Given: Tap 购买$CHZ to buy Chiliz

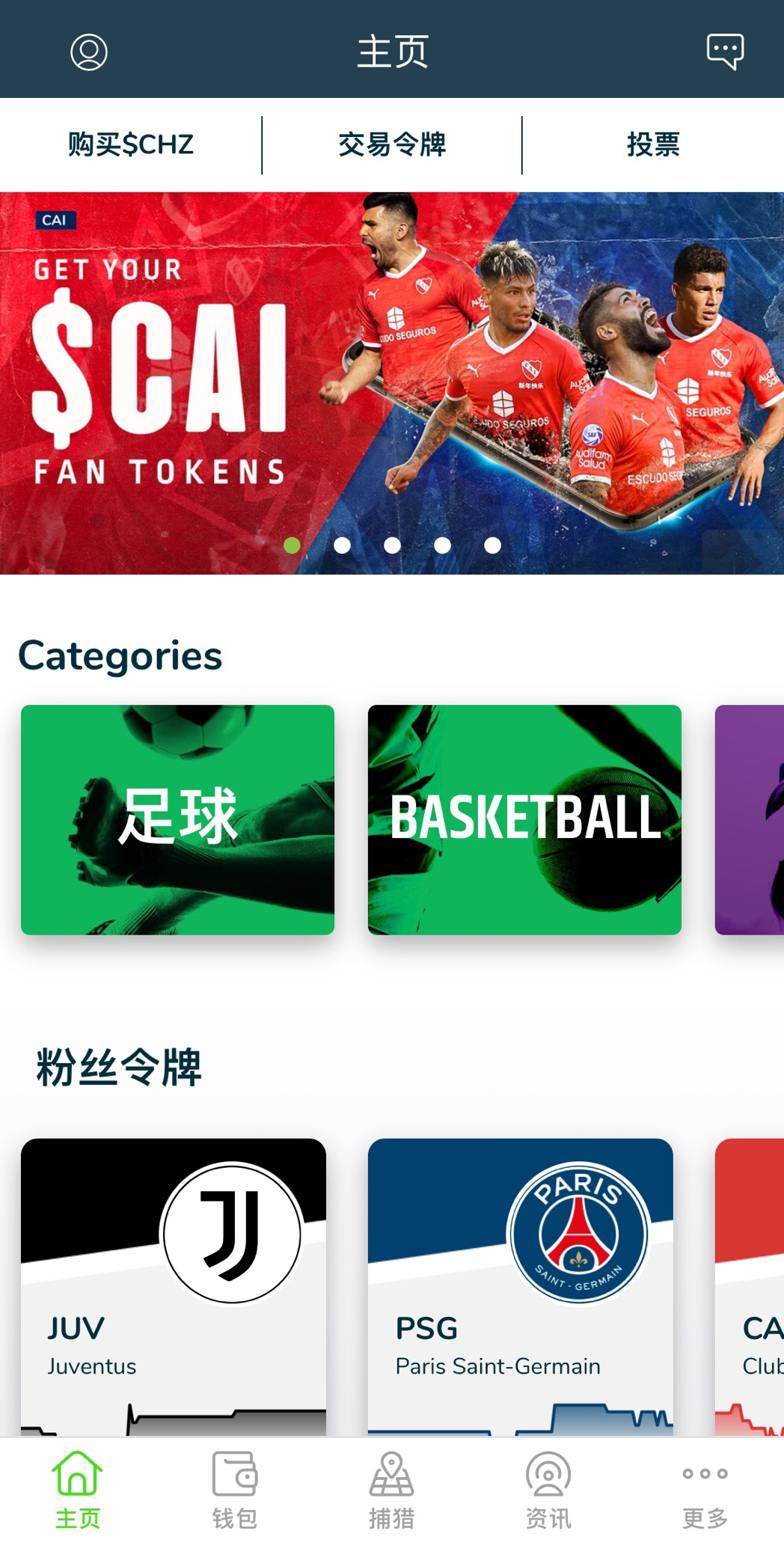Looking at the screenshot, I should point(131,144).
